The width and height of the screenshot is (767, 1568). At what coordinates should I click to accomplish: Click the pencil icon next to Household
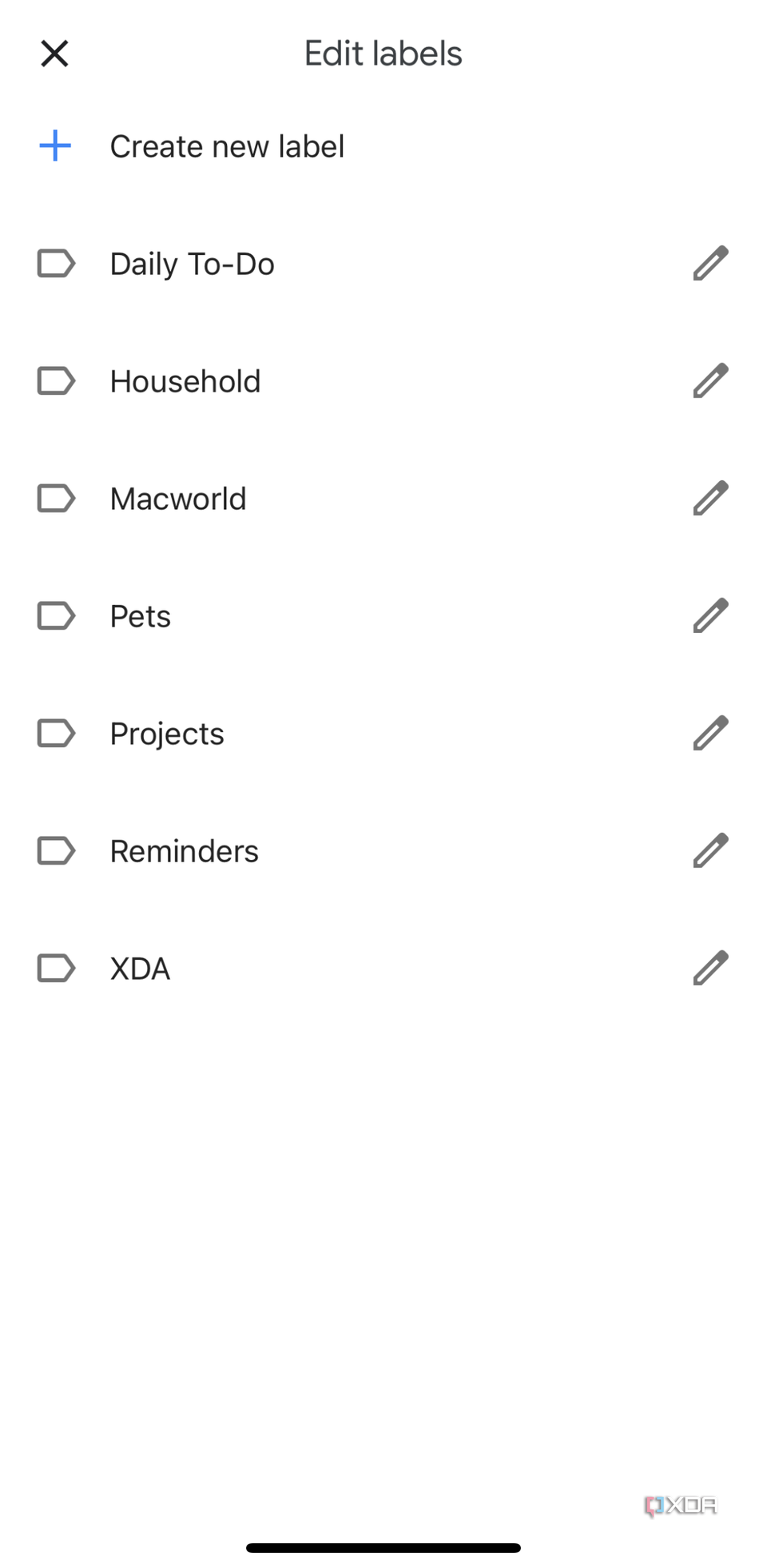point(710,381)
